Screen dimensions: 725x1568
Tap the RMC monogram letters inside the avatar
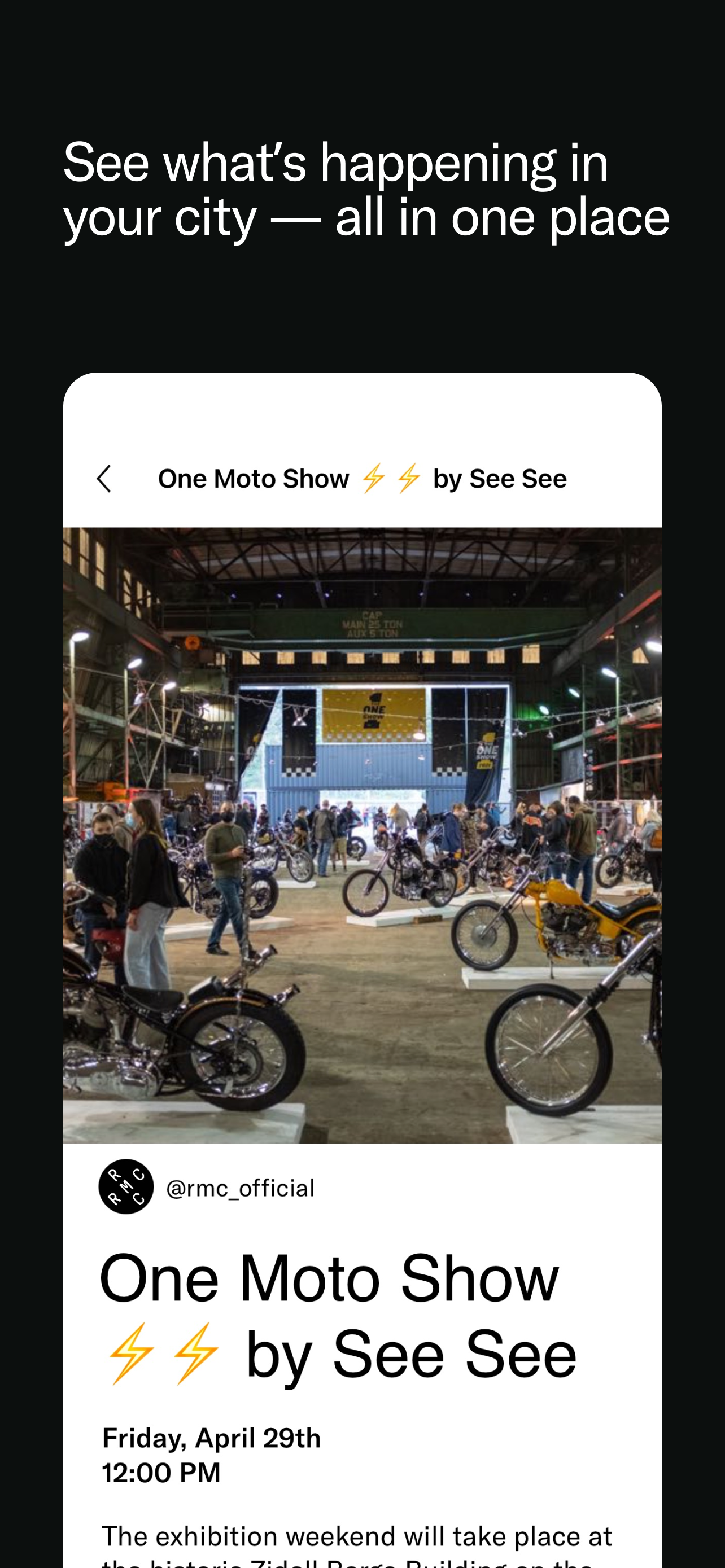pos(126,1186)
